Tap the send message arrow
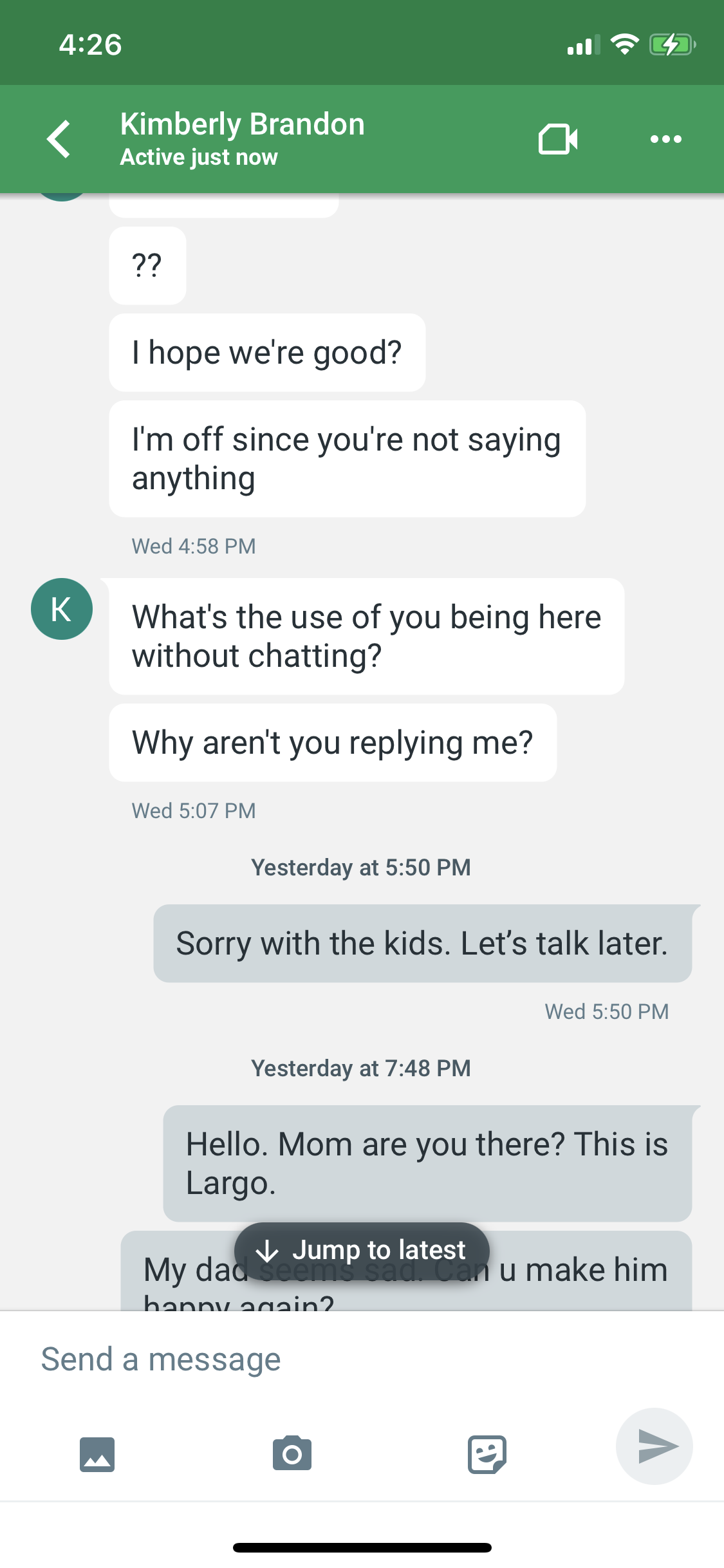Screen dimensions: 724x1568 (x=654, y=1446)
